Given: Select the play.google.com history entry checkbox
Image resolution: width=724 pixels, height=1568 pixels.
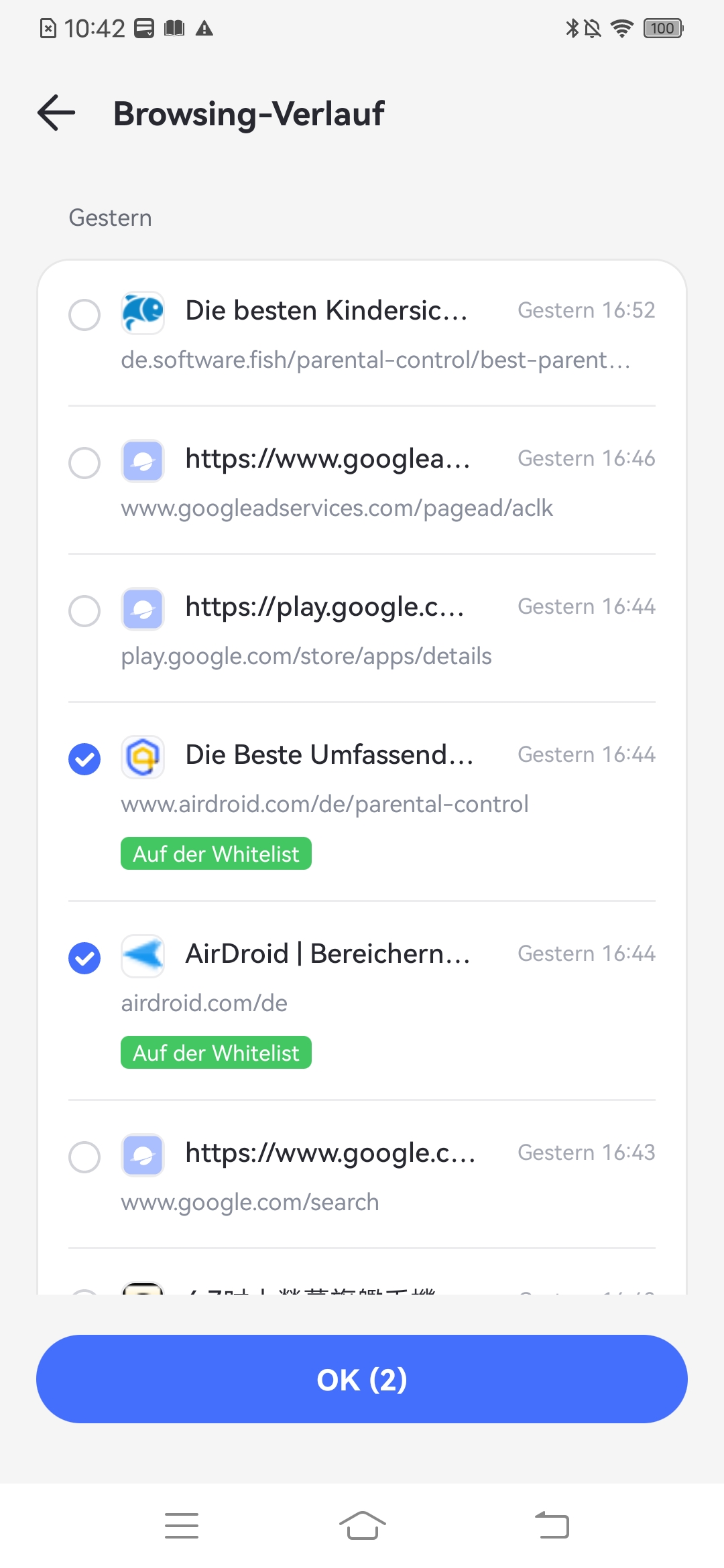Looking at the screenshot, I should tap(84, 610).
